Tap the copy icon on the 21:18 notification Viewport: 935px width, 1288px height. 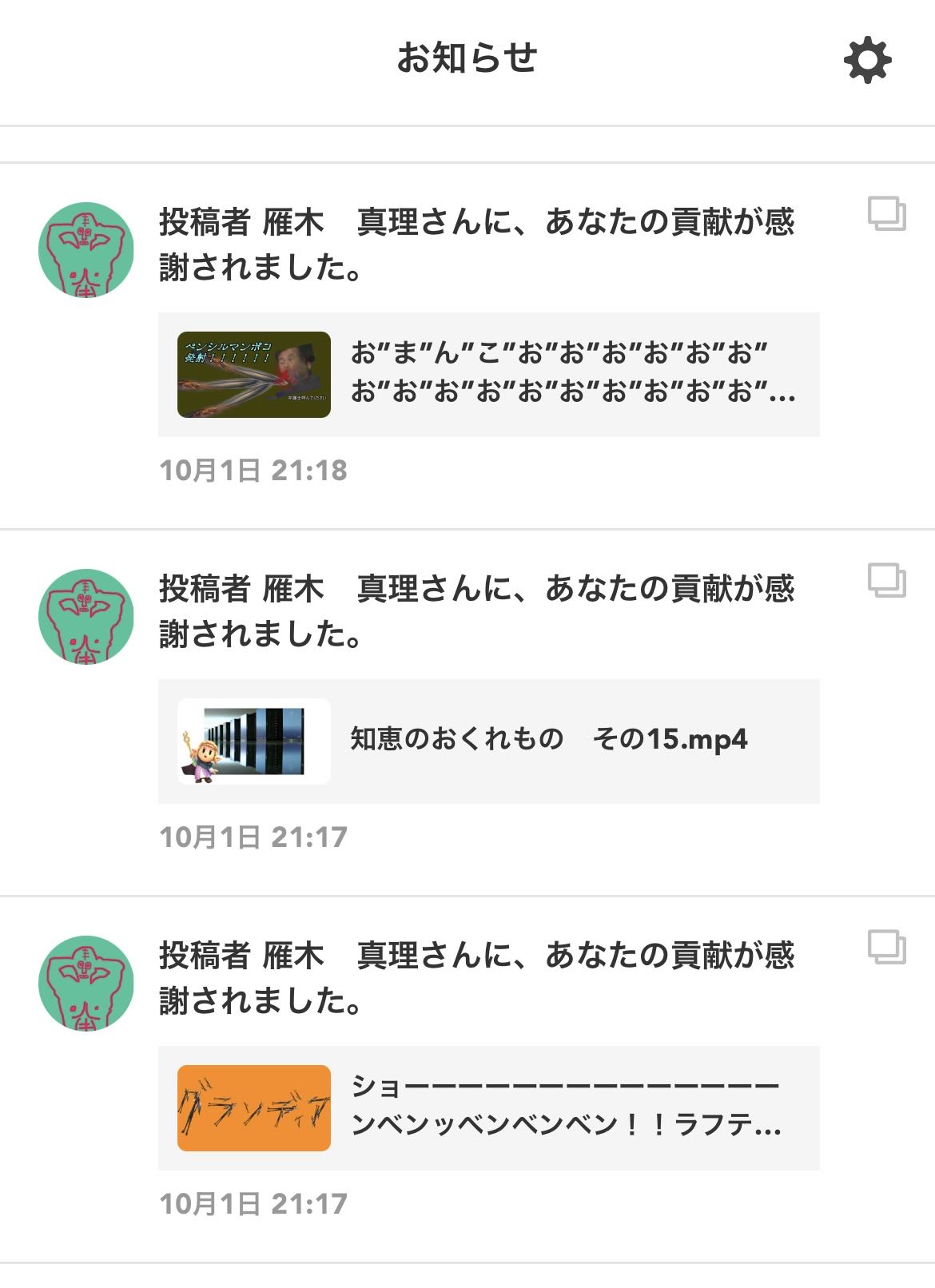[886, 213]
